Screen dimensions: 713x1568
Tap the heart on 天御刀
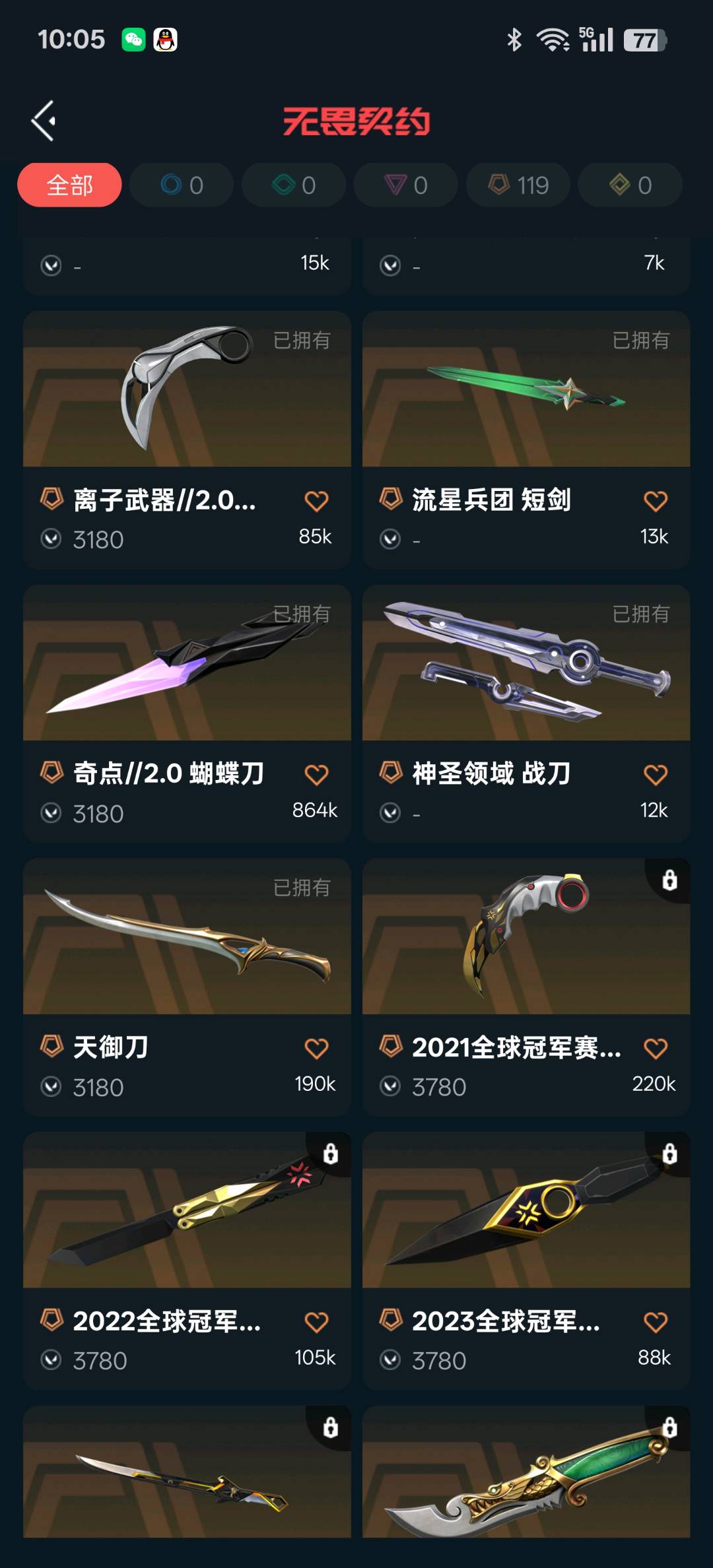pos(316,1049)
